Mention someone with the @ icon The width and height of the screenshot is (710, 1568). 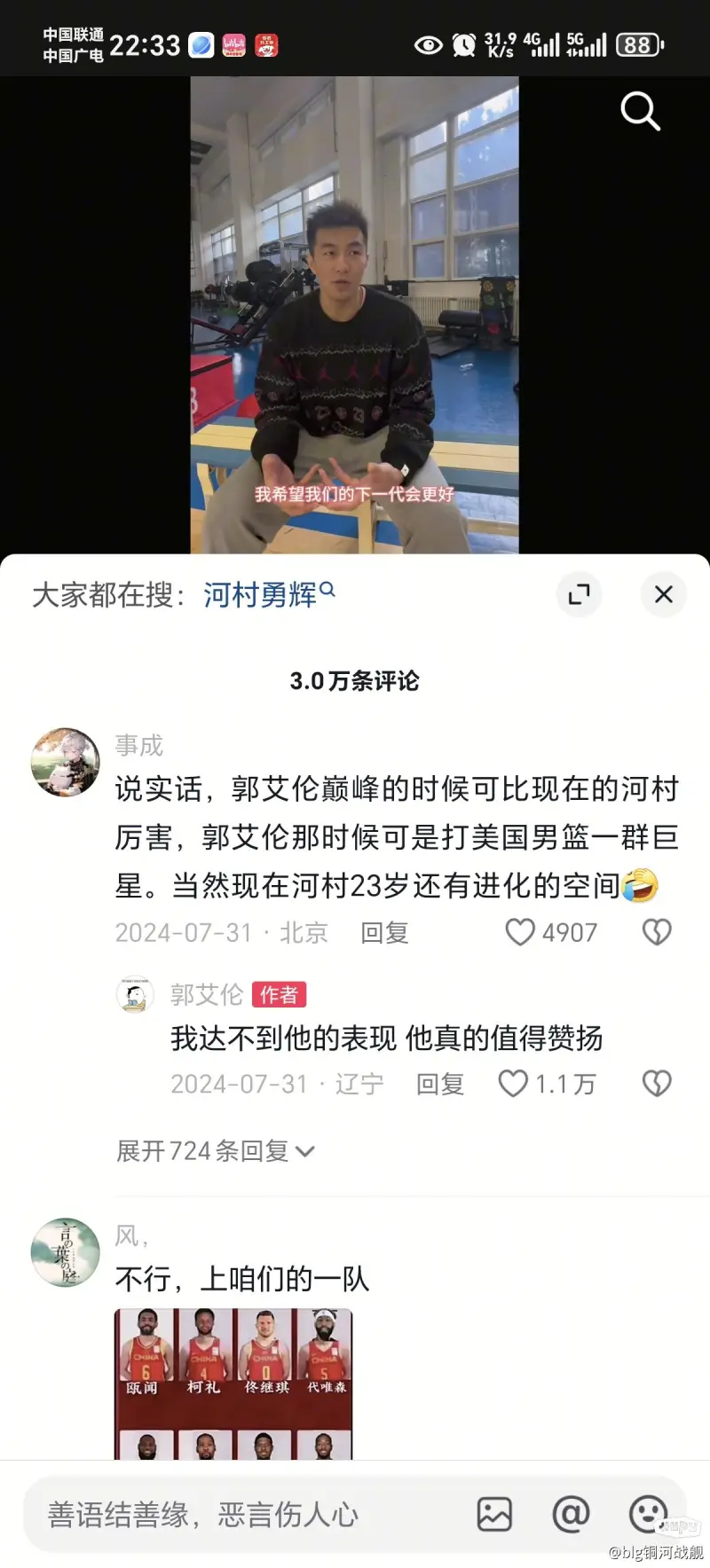click(571, 1515)
